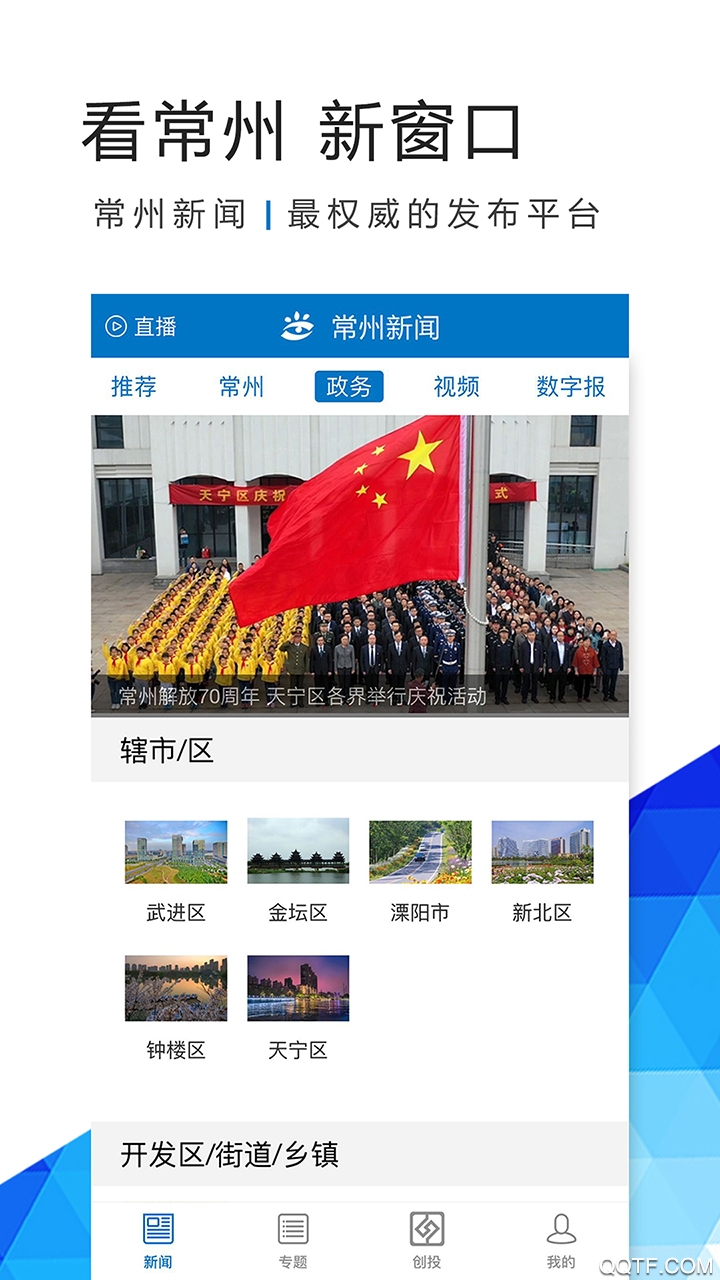Open the 溧阳市 district page
Viewport: 720px width, 1280px height.
point(421,912)
